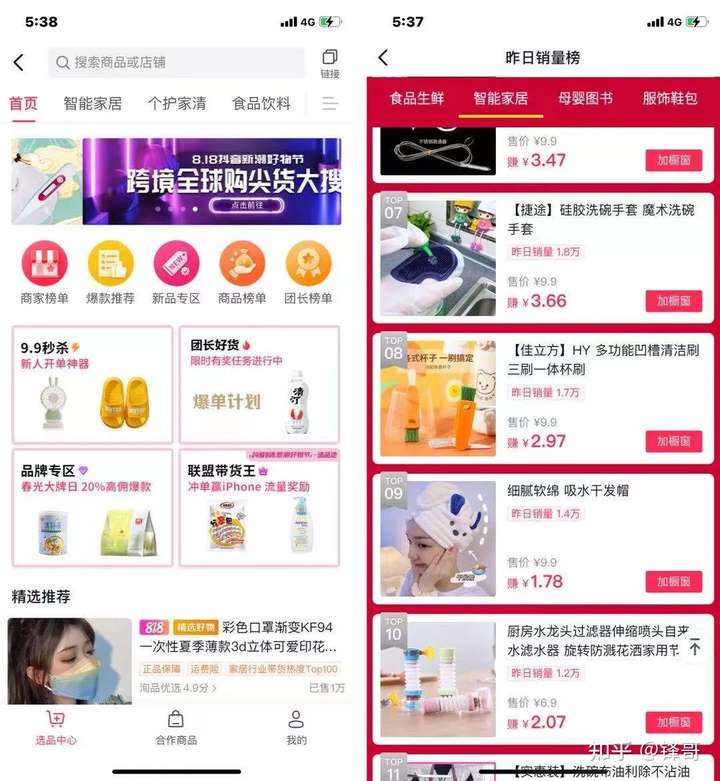Viewport: 720px width, 781px height.
Task: Open the 联盟带货王 card
Action: [x=259, y=508]
